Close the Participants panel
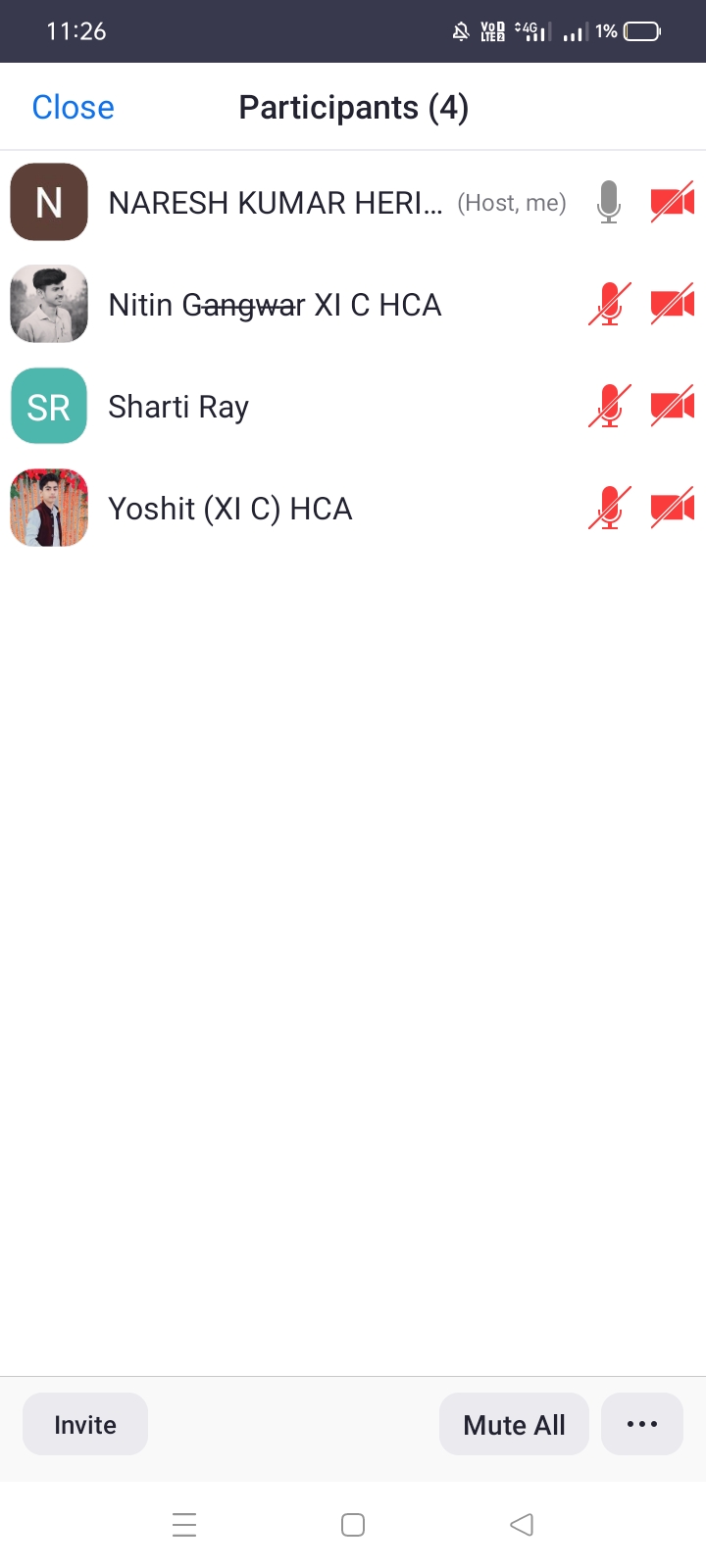The width and height of the screenshot is (706, 1568). point(73,107)
